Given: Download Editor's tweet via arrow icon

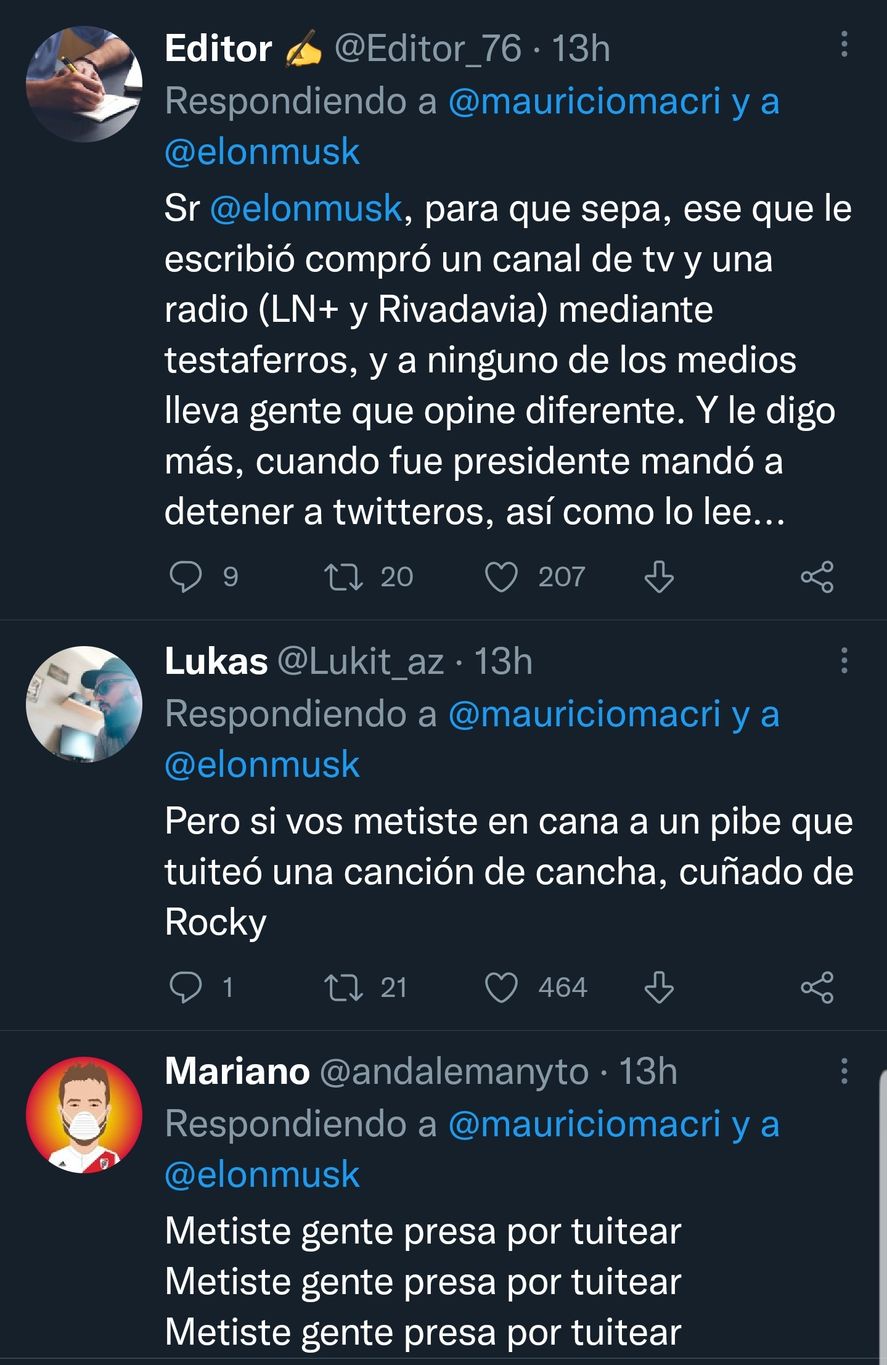Looking at the screenshot, I should coord(658,577).
